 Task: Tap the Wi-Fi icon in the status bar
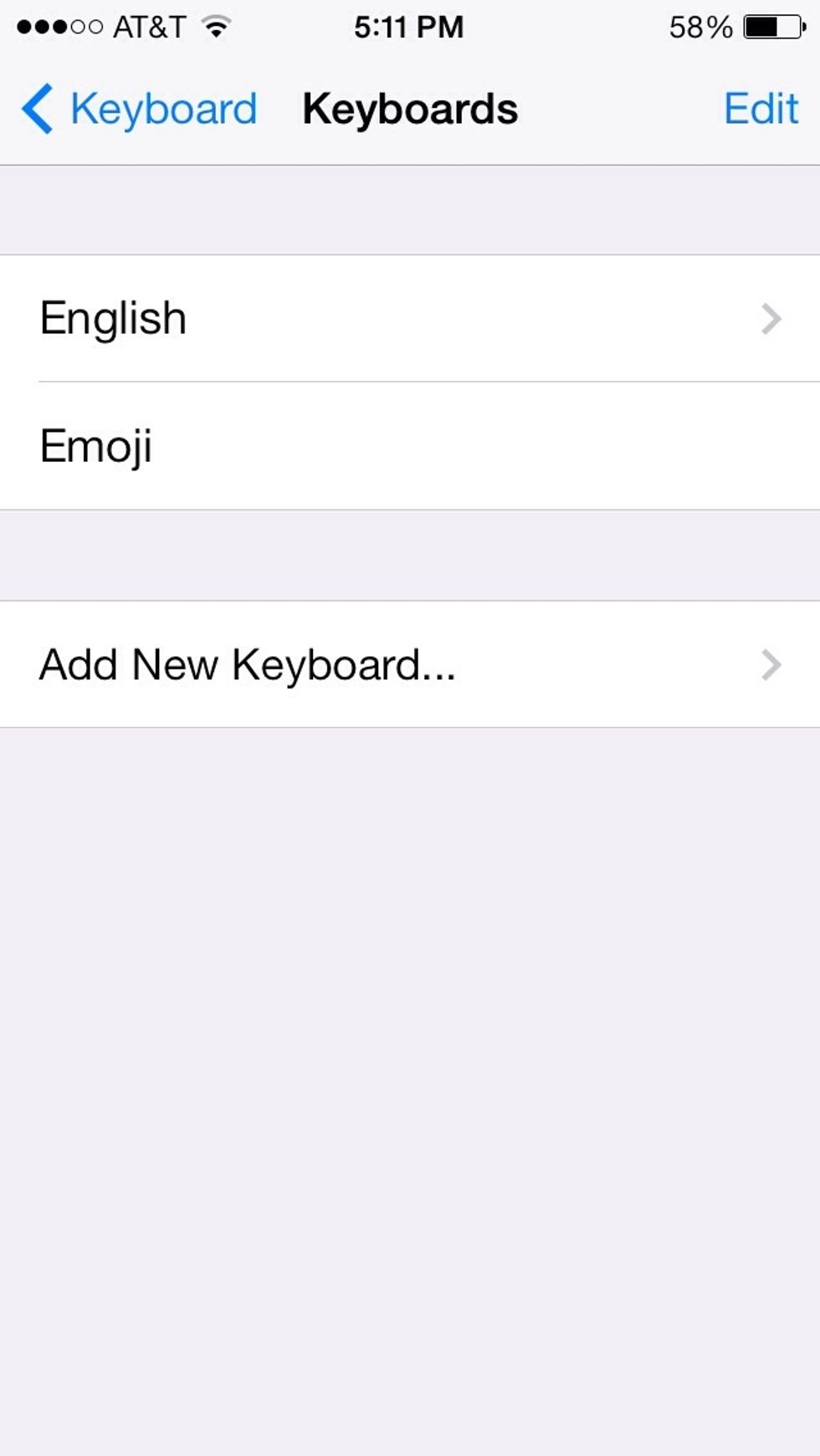point(216,25)
